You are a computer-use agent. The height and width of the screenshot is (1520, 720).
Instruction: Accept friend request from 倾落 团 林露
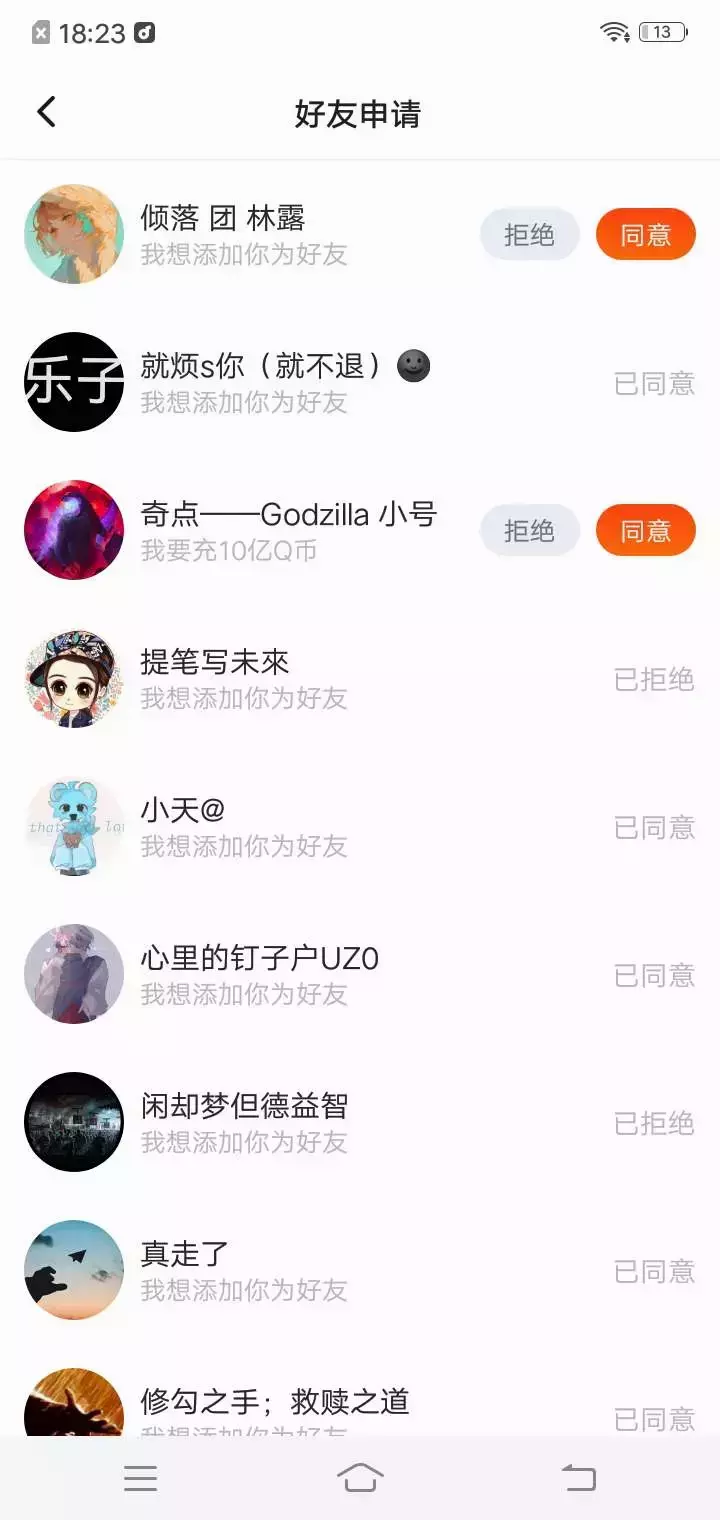click(x=645, y=235)
